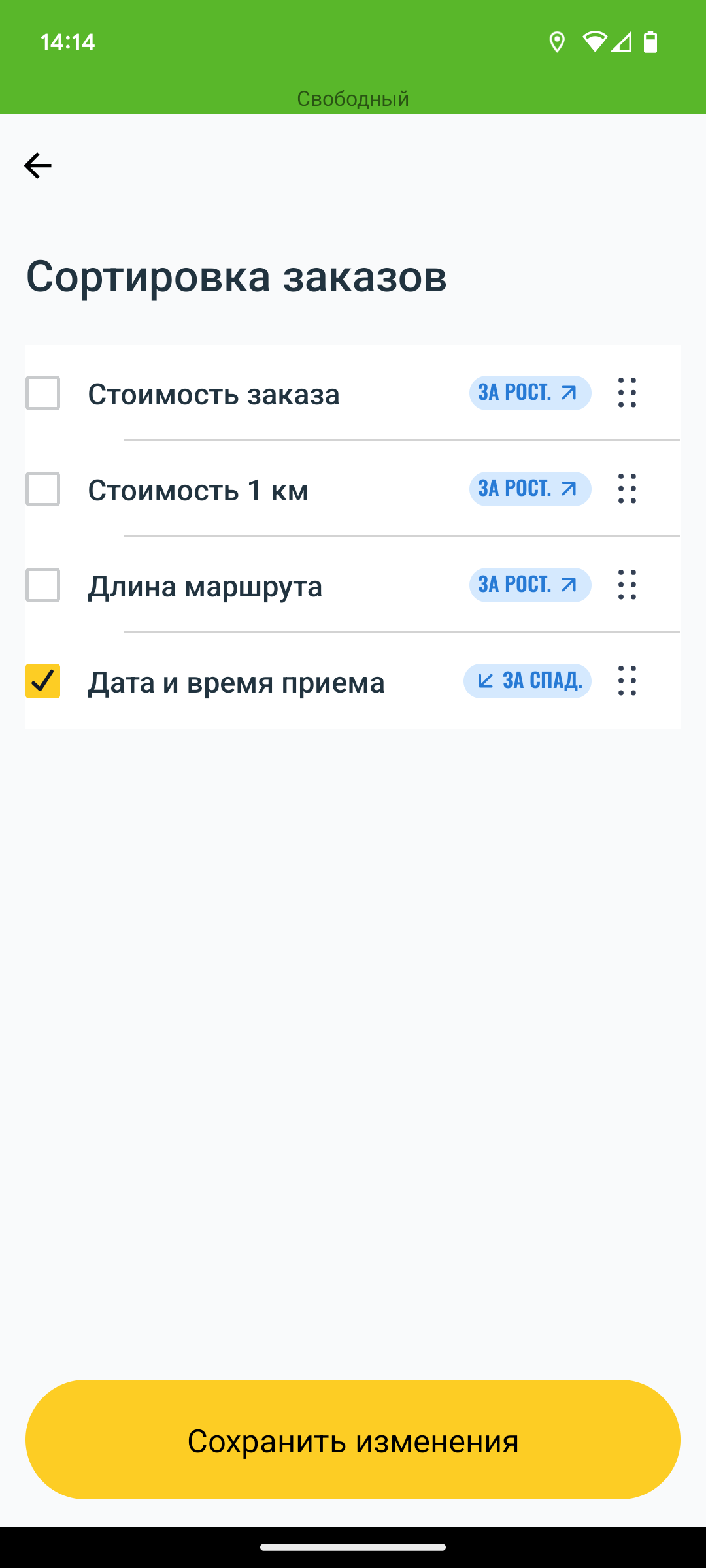Image resolution: width=706 pixels, height=1568 pixels.
Task: Tick the Длина маршрута checkbox
Action: click(43, 585)
